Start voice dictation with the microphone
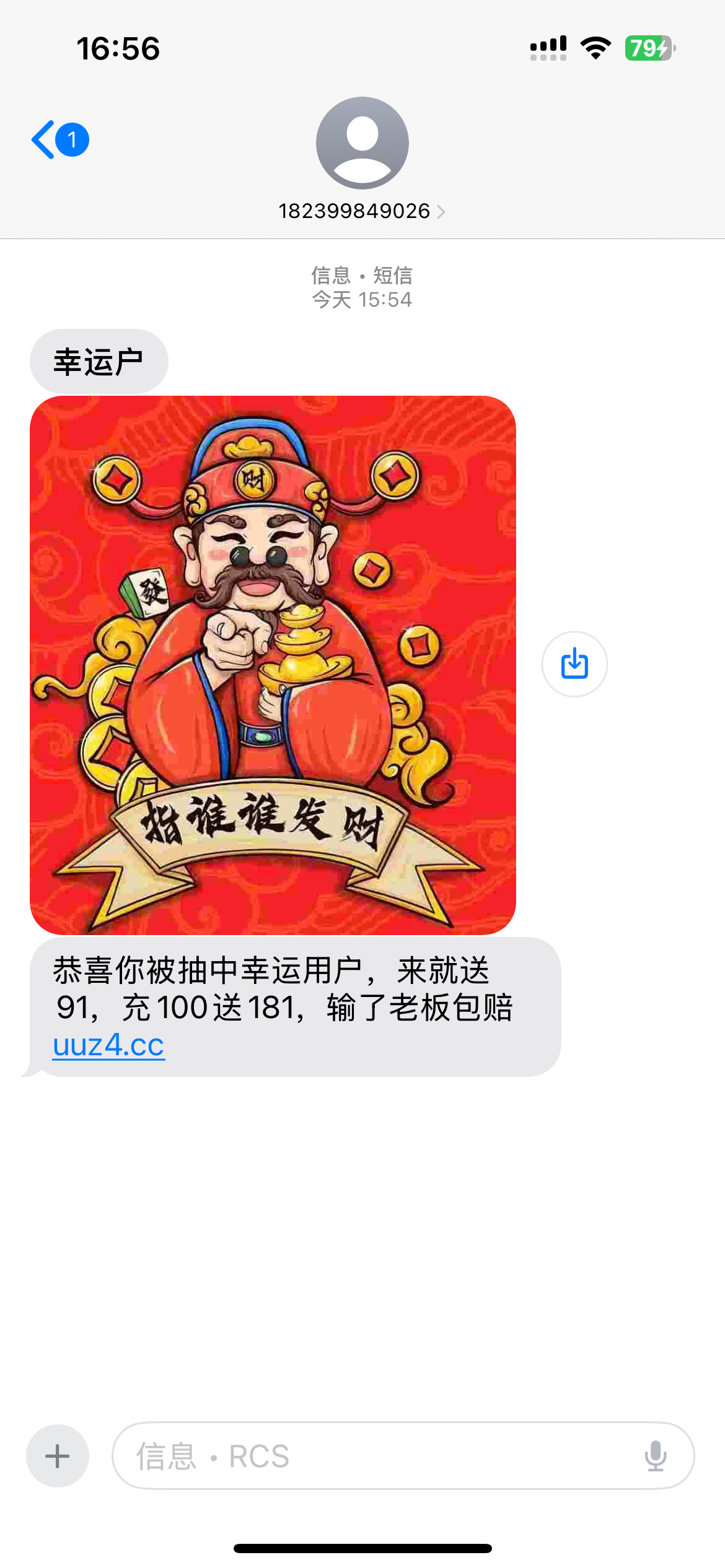Image resolution: width=725 pixels, height=1568 pixels. point(655,1455)
